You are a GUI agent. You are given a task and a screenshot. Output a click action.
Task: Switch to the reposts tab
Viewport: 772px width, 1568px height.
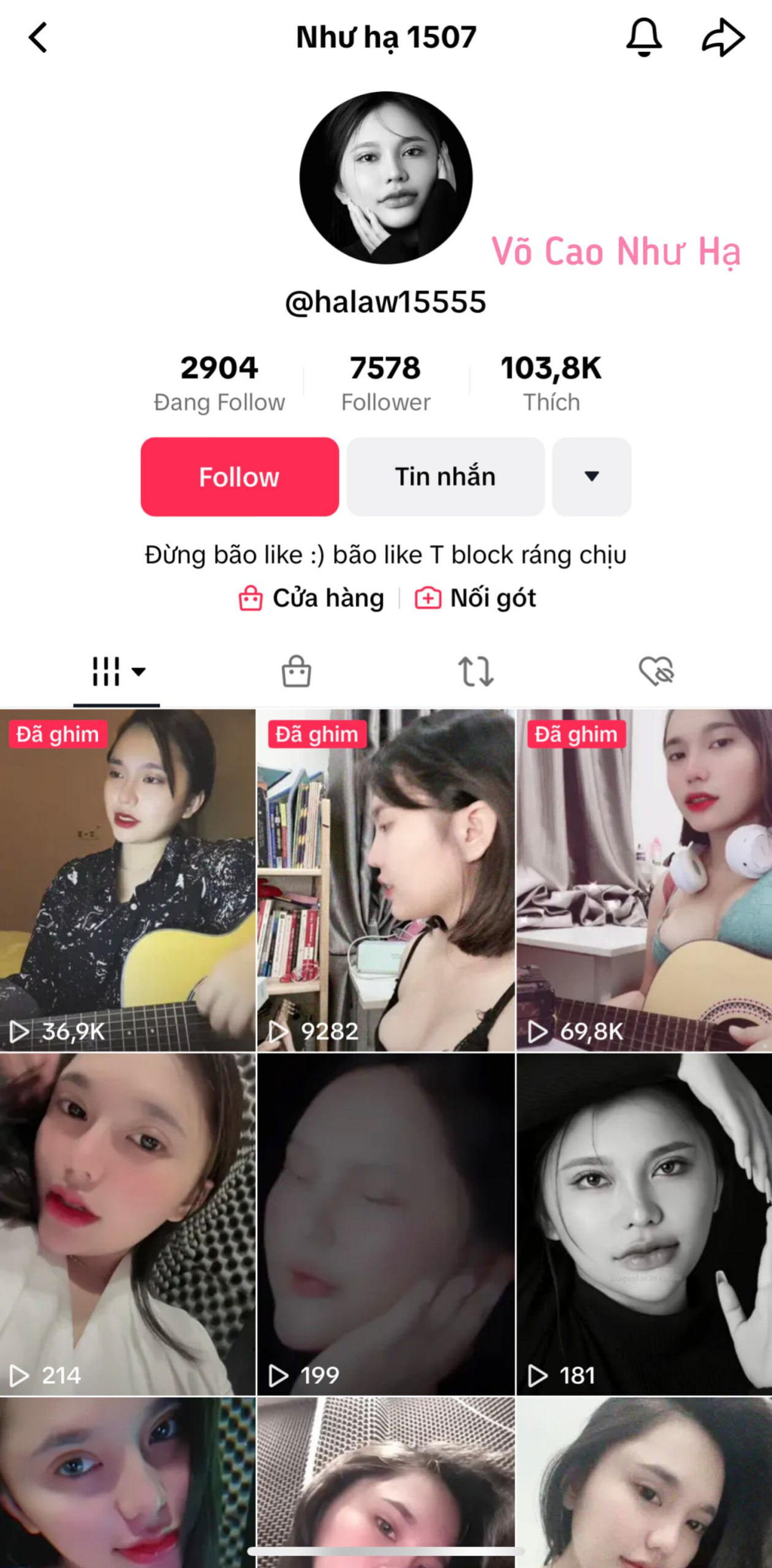[475, 671]
